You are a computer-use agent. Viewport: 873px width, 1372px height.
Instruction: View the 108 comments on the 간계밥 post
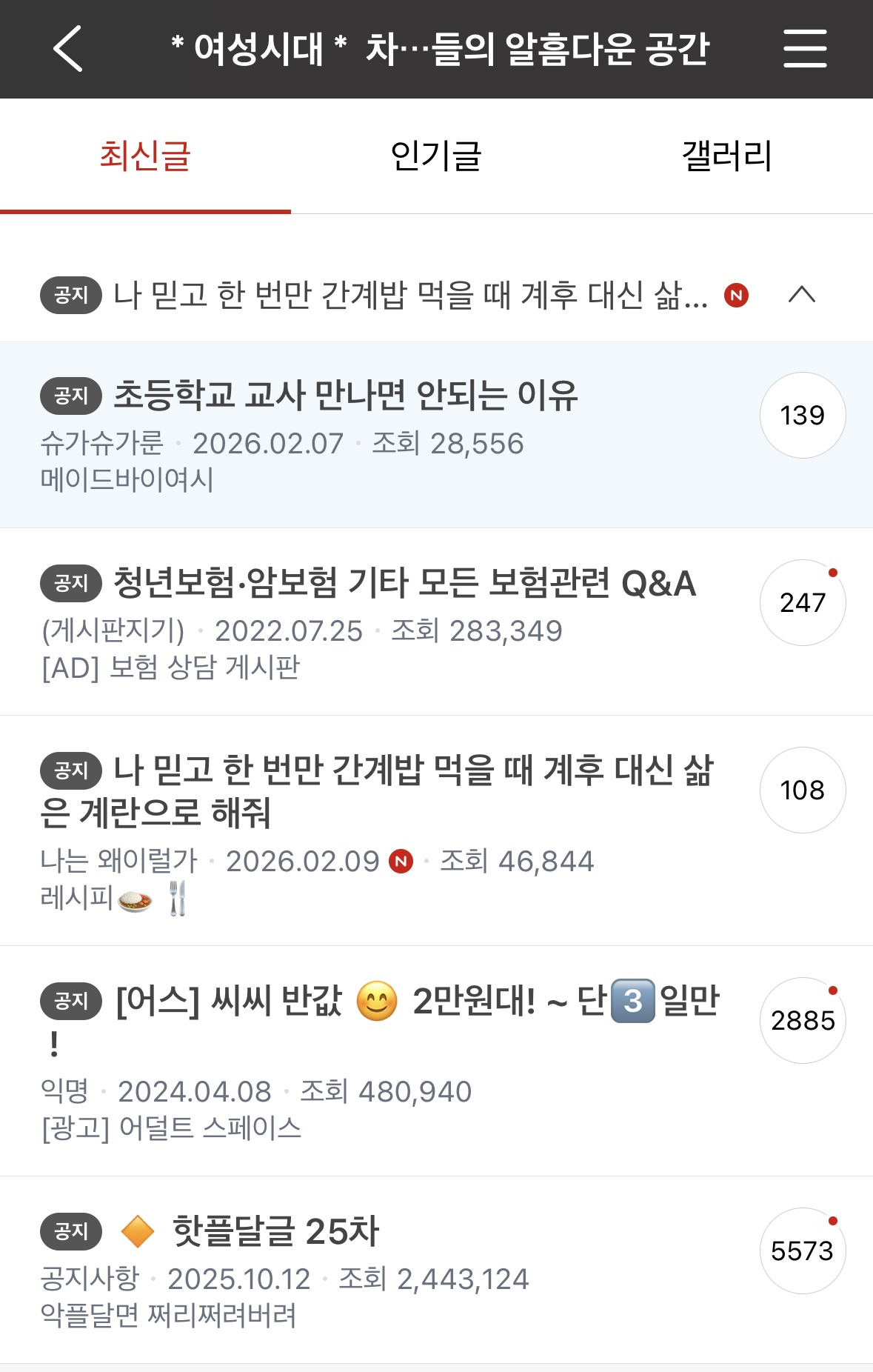pos(803,790)
